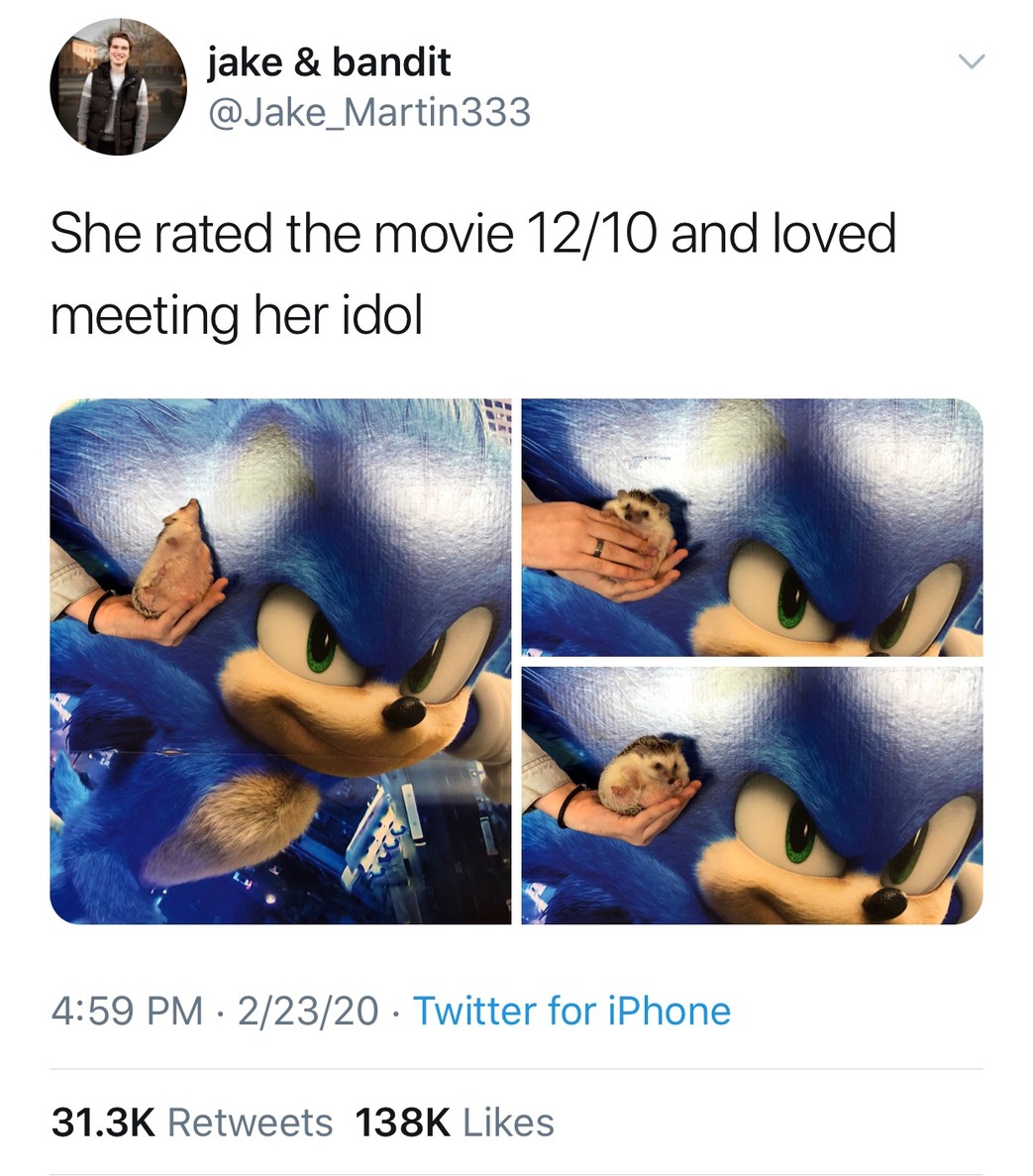
Task: View the 31.3K Retweets list
Action: point(191,1123)
